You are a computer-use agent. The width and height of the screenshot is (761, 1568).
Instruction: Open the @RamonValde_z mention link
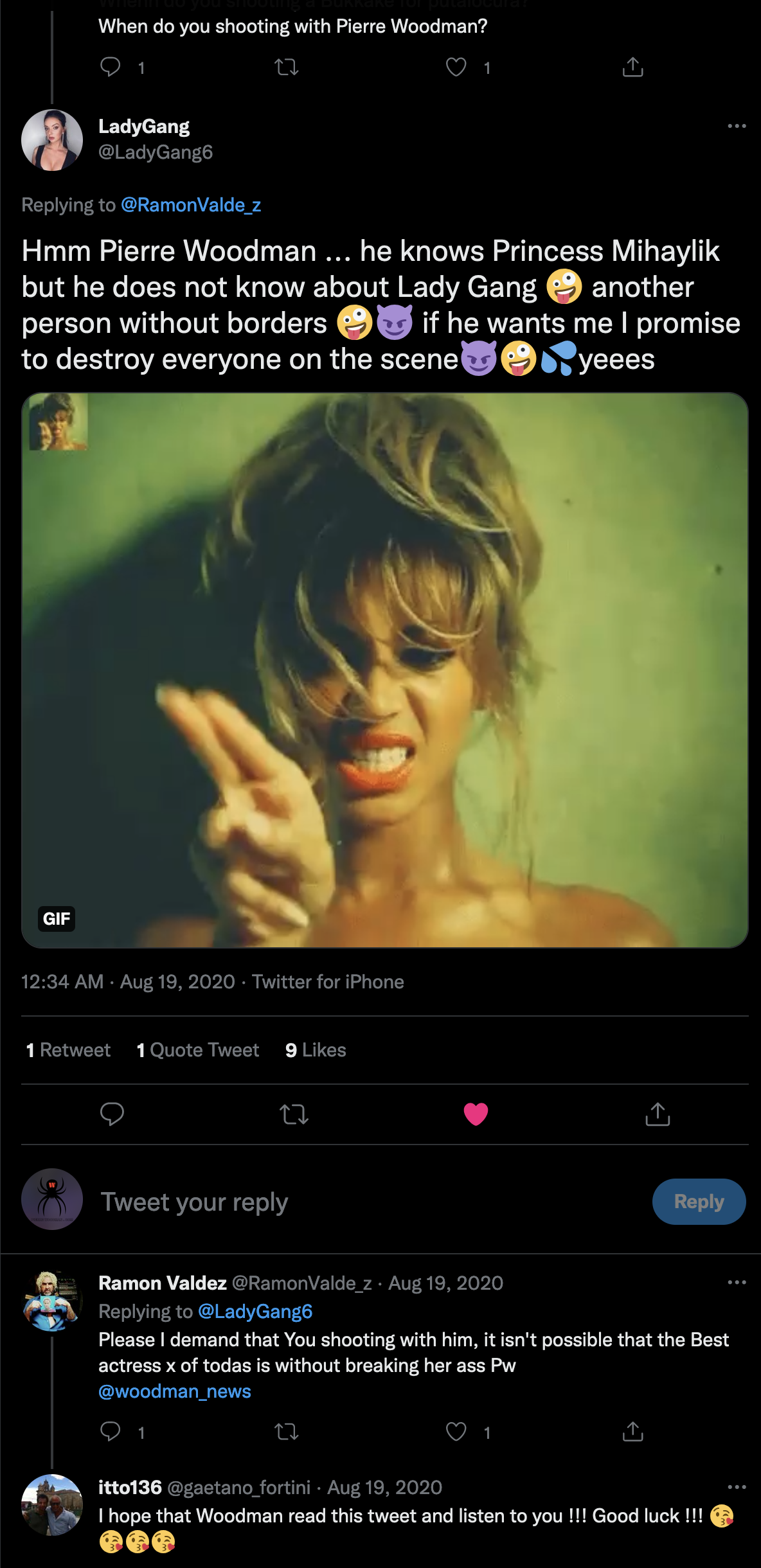tap(190, 205)
